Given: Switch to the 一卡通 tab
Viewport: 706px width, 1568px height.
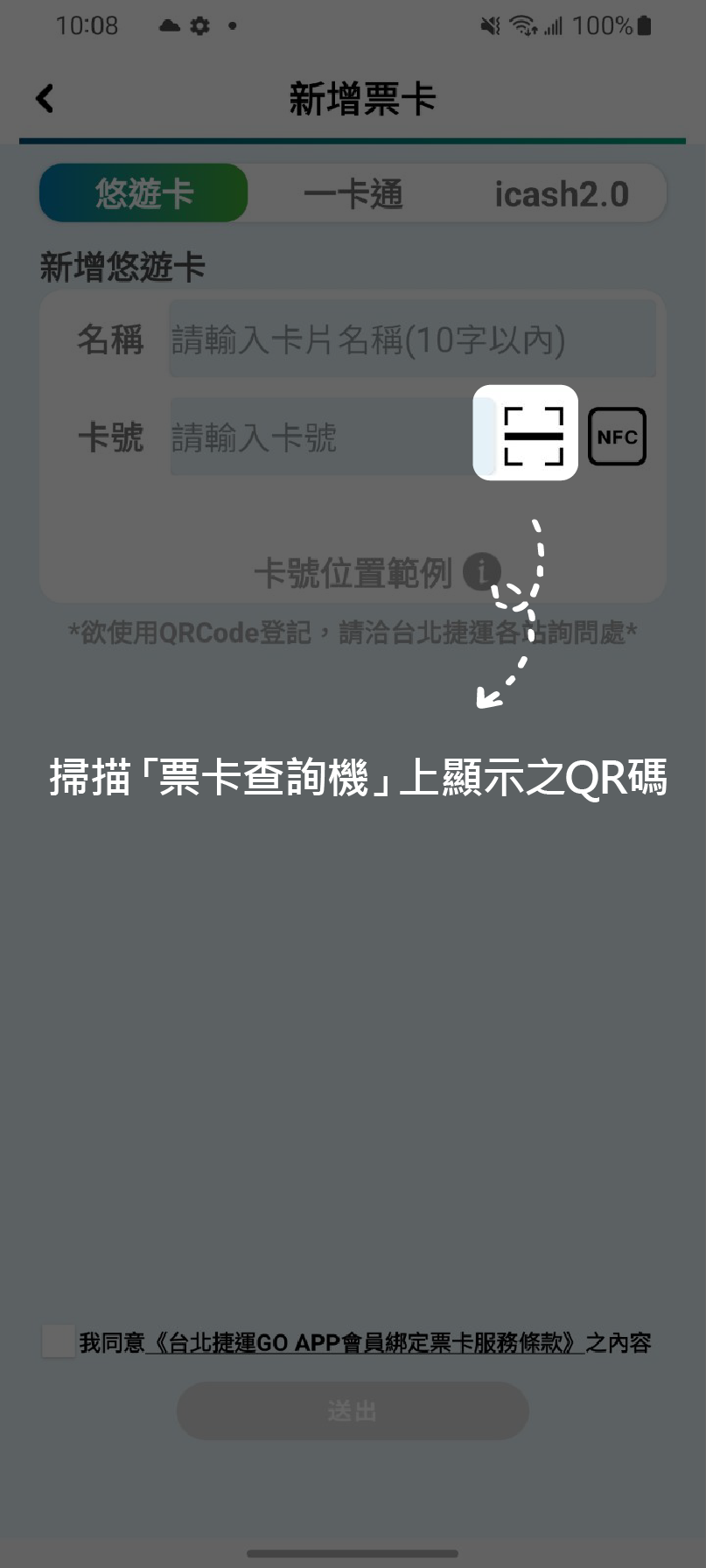Looking at the screenshot, I should (353, 193).
